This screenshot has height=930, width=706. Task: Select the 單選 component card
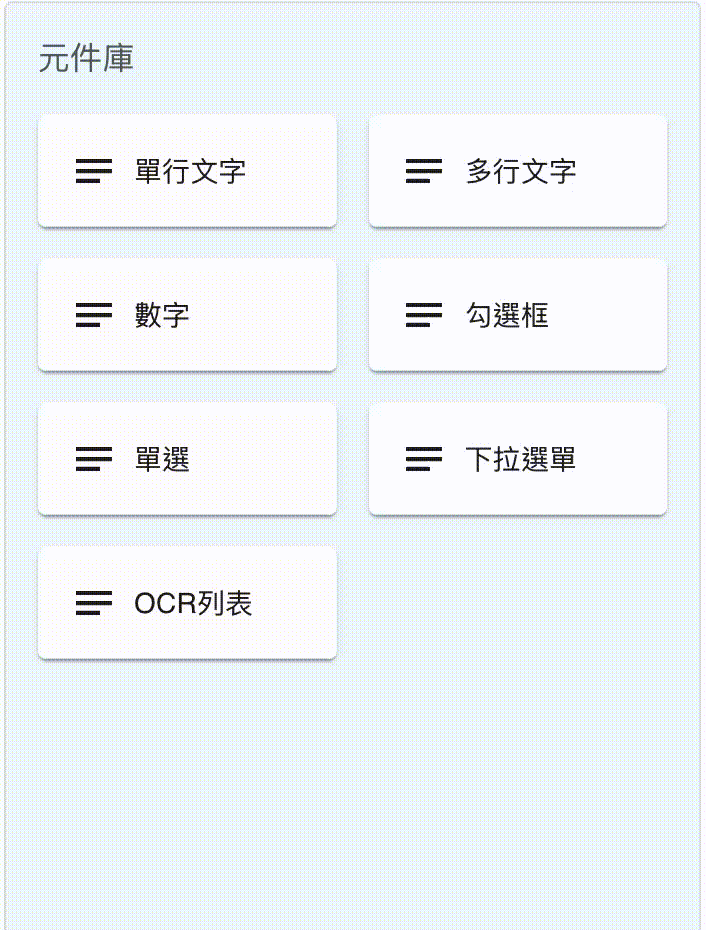point(187,459)
